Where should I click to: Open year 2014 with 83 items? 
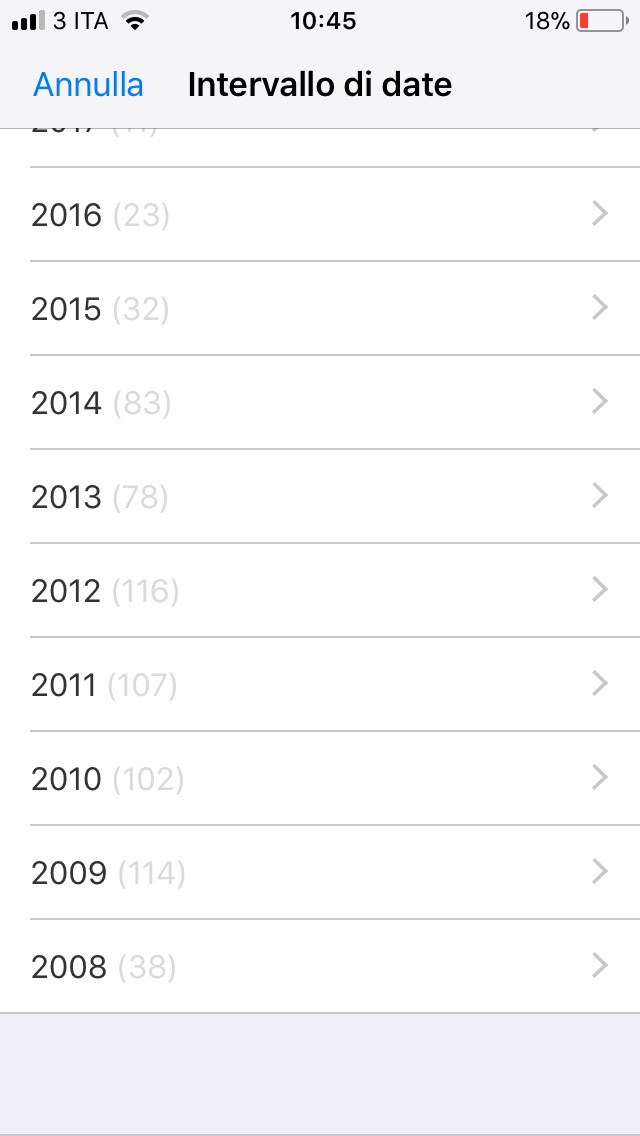(x=320, y=402)
